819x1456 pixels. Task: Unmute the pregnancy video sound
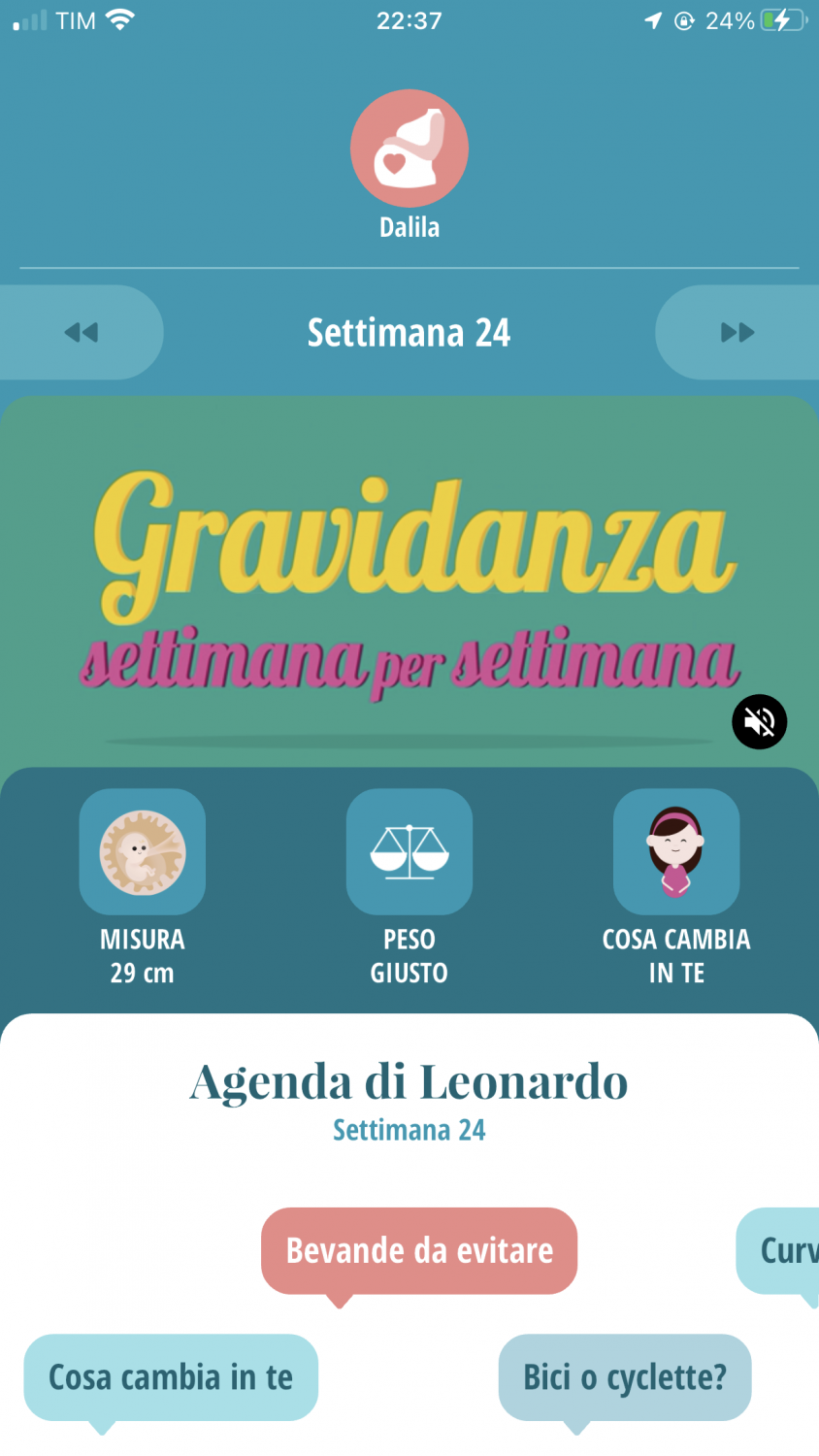[759, 722]
